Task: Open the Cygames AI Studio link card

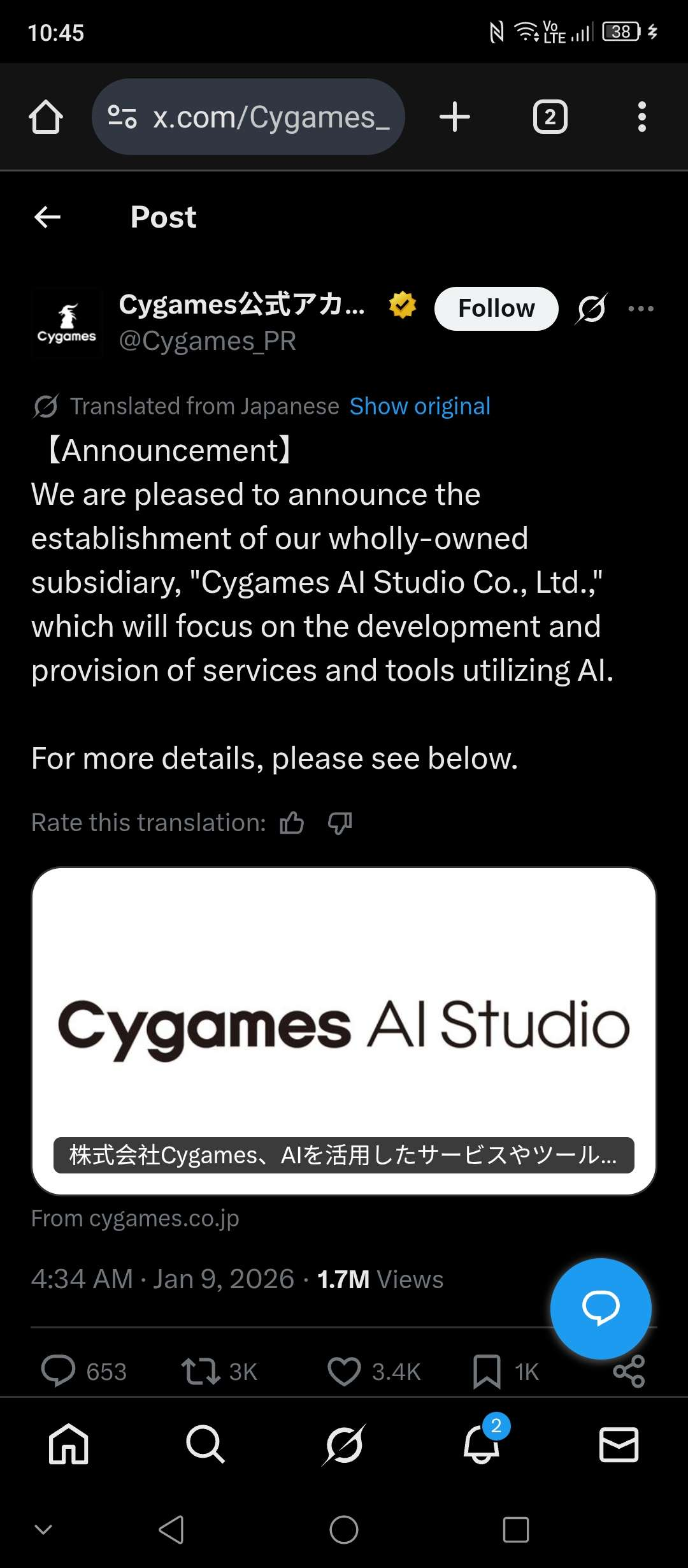Action: click(x=344, y=1031)
